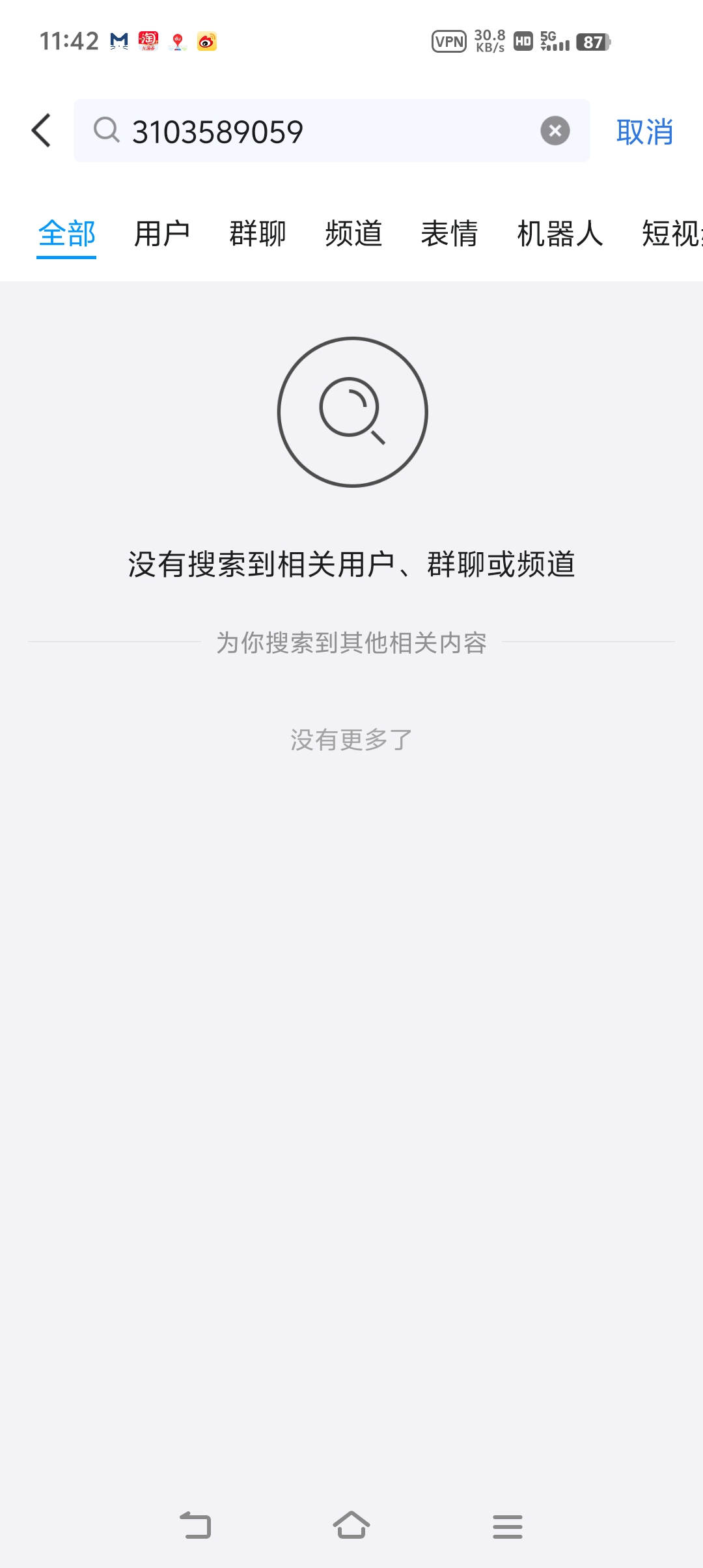Go back using the top-left arrow
Image resolution: width=703 pixels, height=1568 pixels.
42,131
